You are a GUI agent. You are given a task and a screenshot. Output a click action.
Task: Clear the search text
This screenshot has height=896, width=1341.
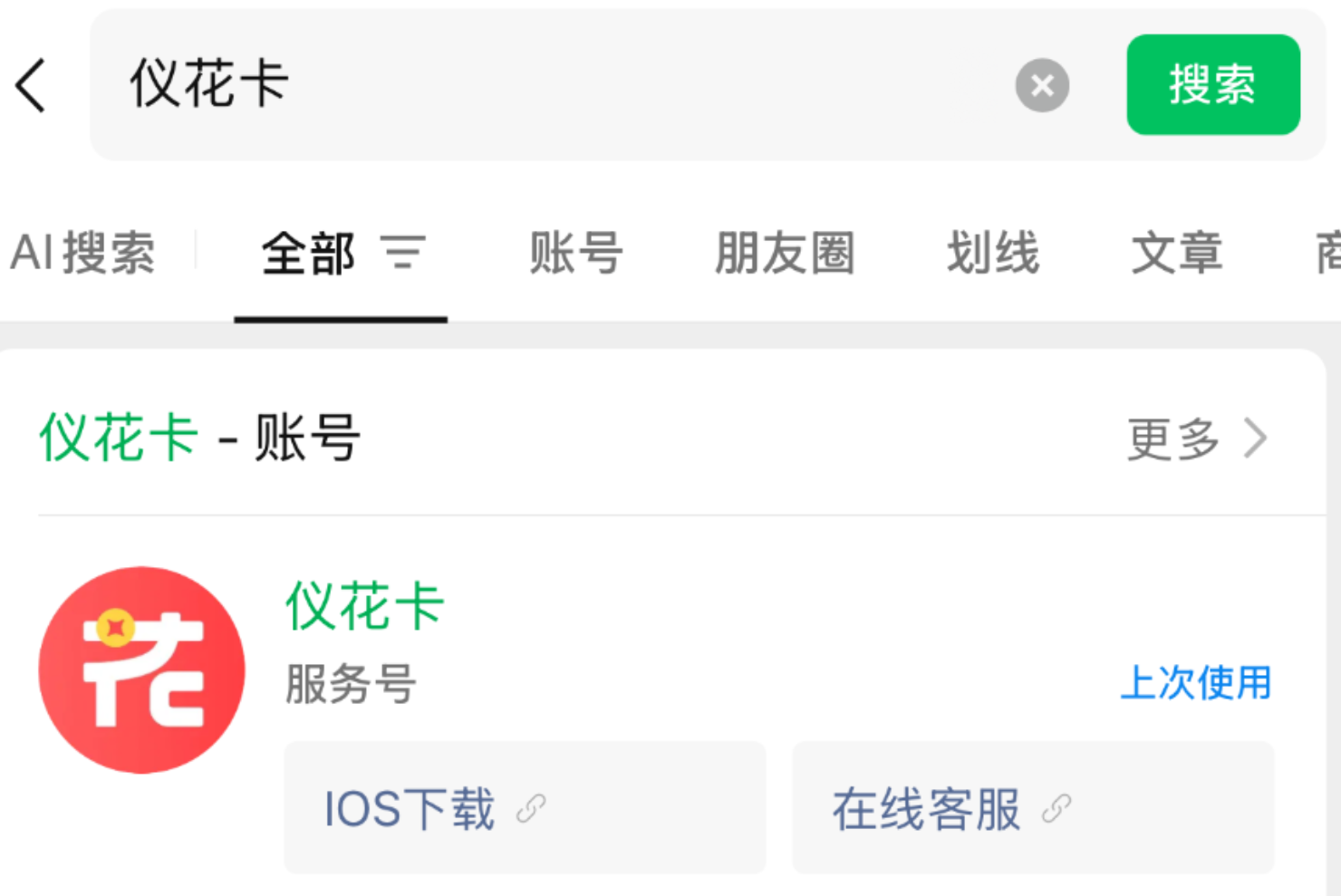coord(1042,85)
